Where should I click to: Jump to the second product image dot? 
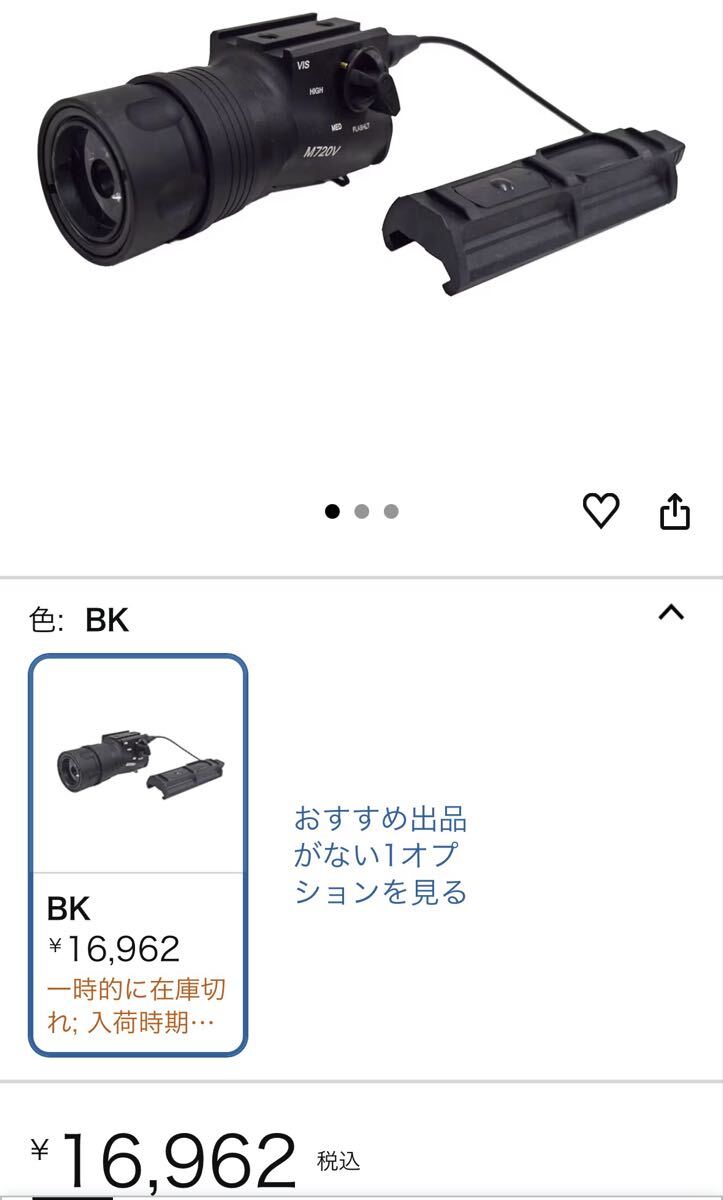click(362, 511)
